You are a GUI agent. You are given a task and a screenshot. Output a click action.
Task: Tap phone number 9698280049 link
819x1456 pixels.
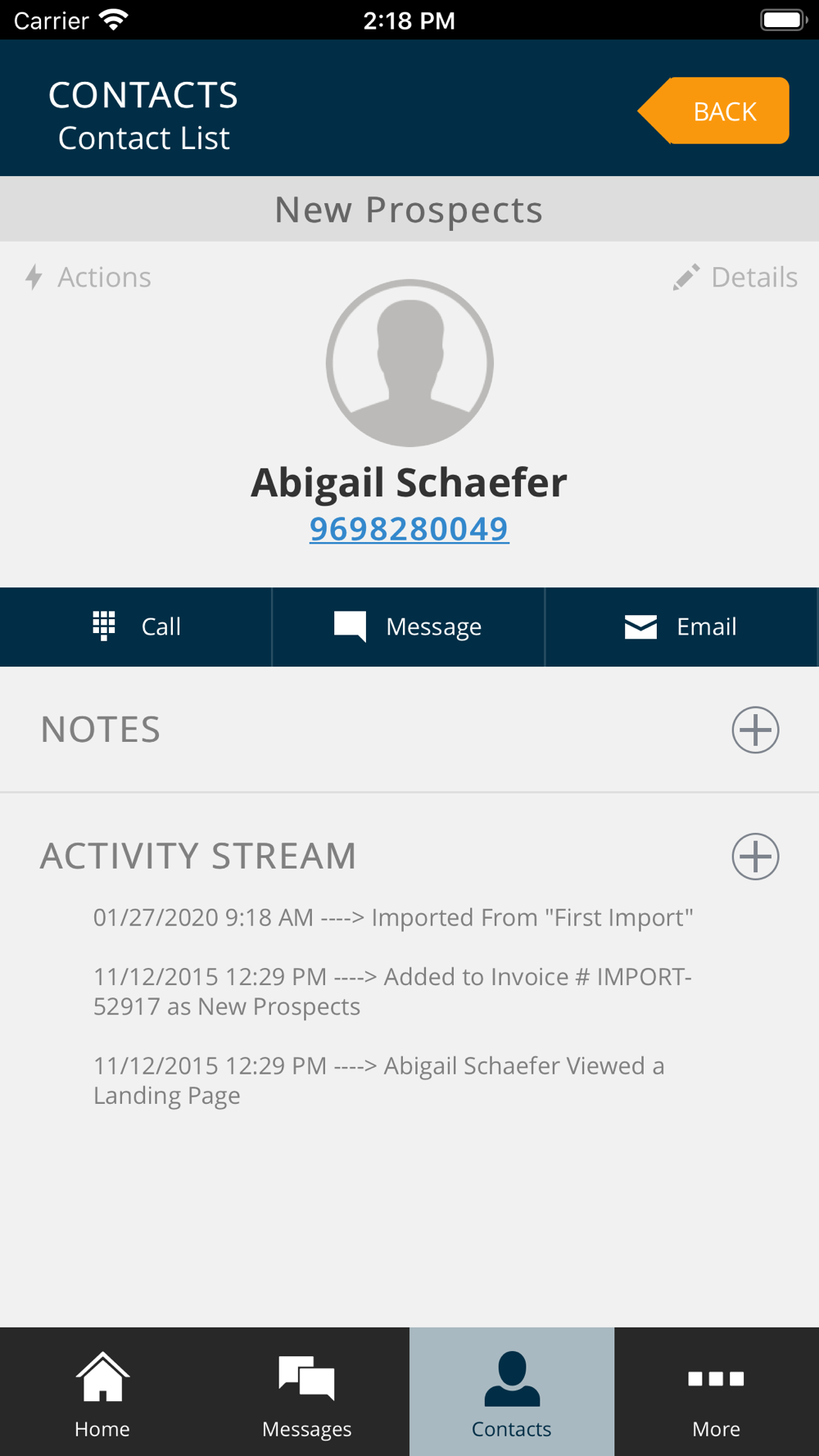[x=409, y=529]
